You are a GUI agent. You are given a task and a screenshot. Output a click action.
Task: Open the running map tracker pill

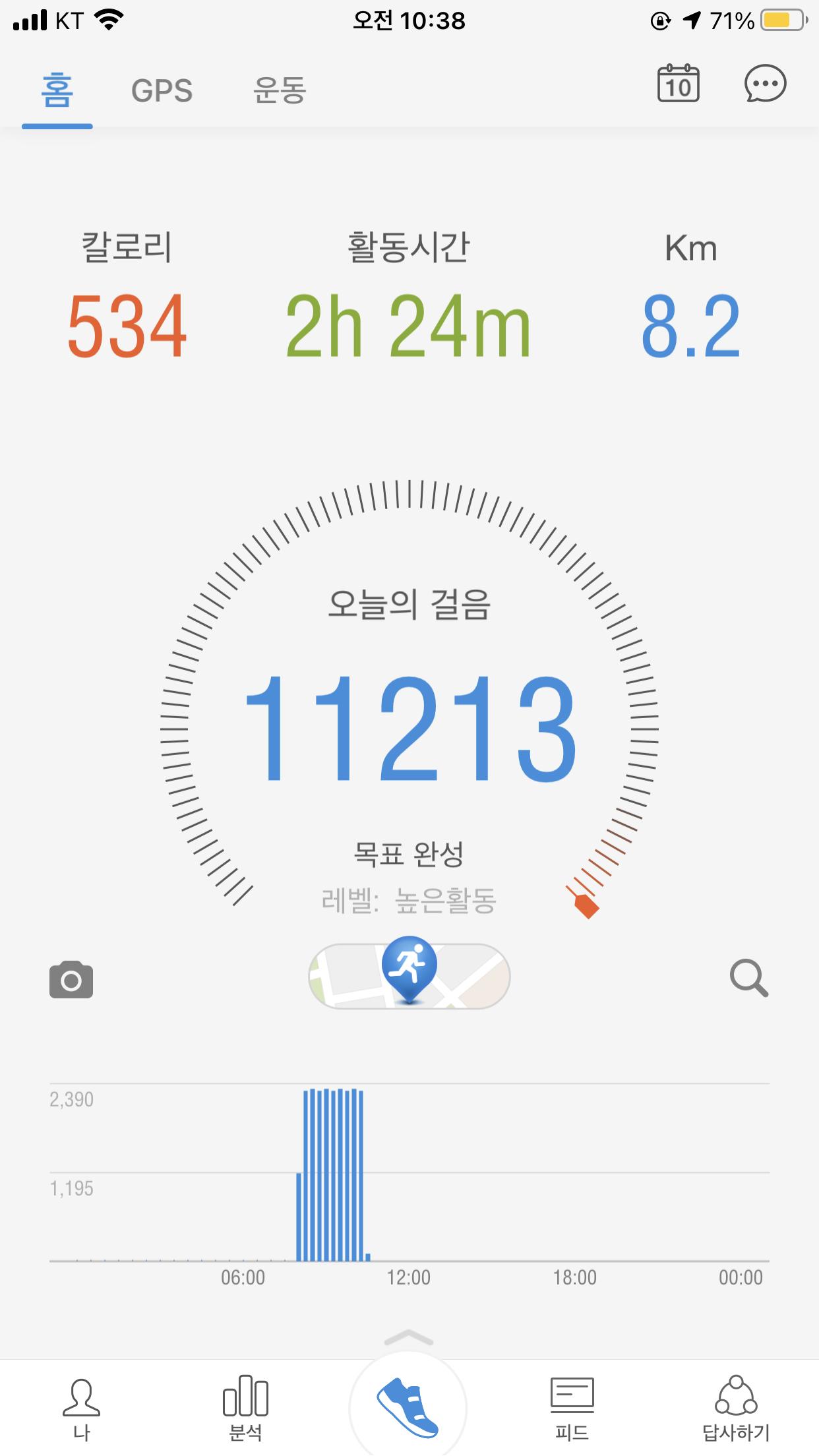409,976
